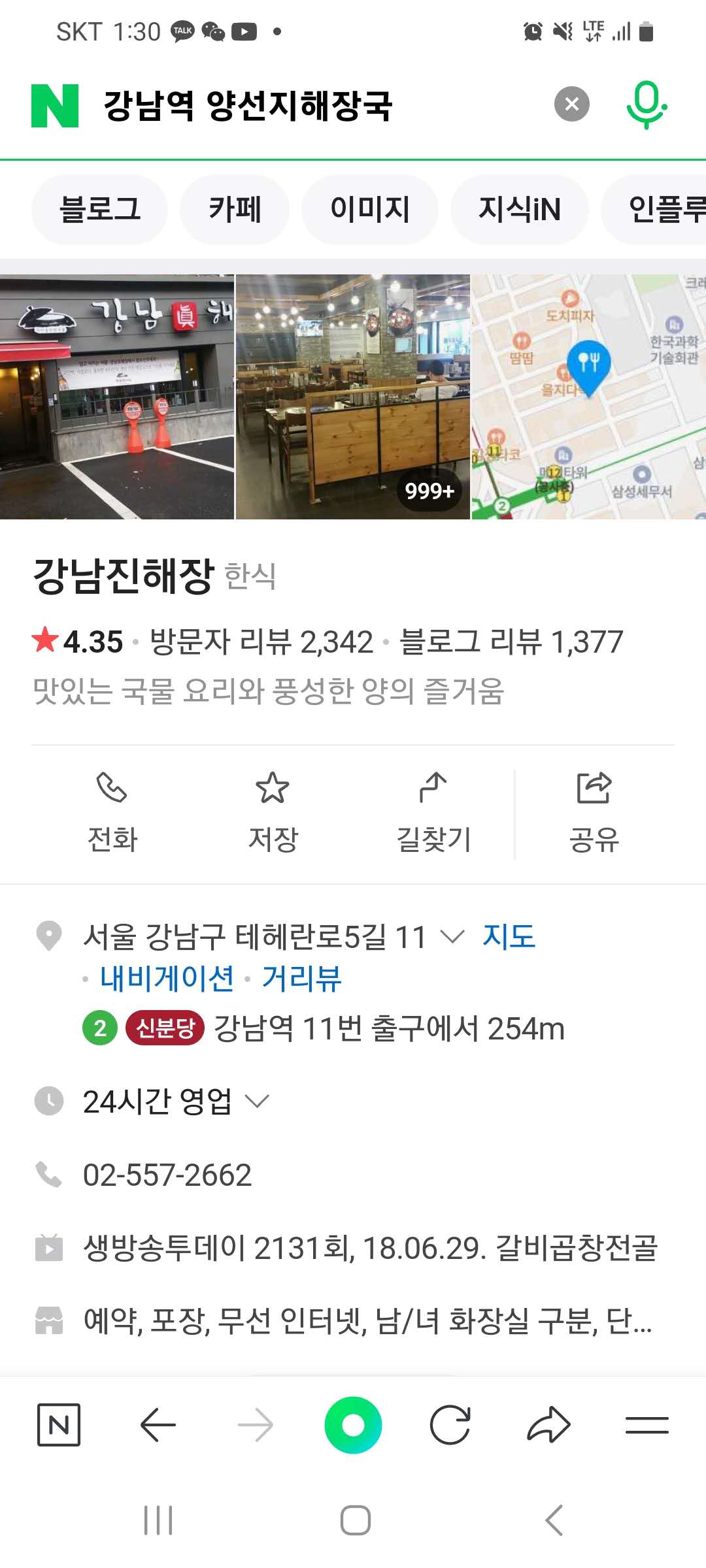706x1568 pixels.
Task: Open the bottom toolbar hamburger menu
Action: (647, 1425)
